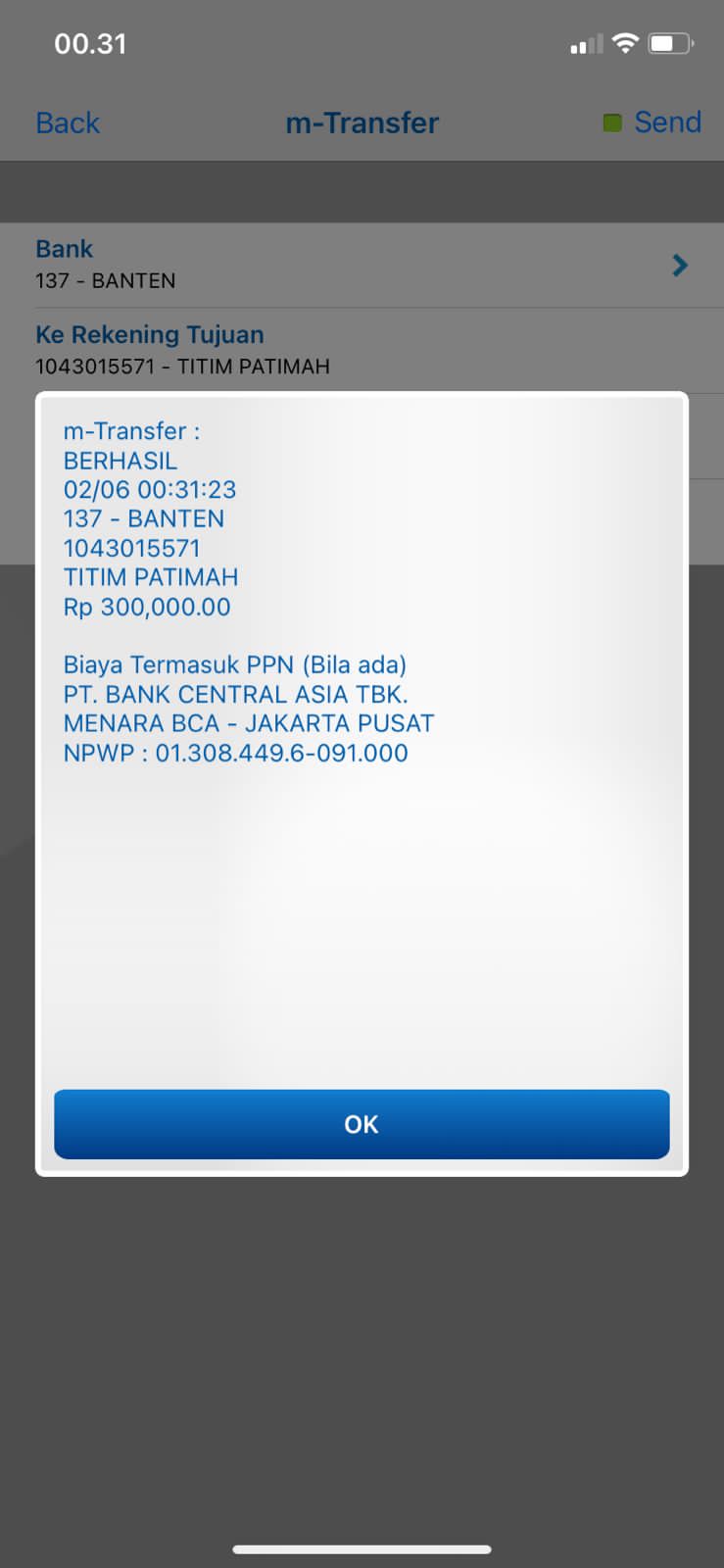The width and height of the screenshot is (724, 1568).
Task: Confirm the transfer dialog with OK
Action: tap(362, 1124)
